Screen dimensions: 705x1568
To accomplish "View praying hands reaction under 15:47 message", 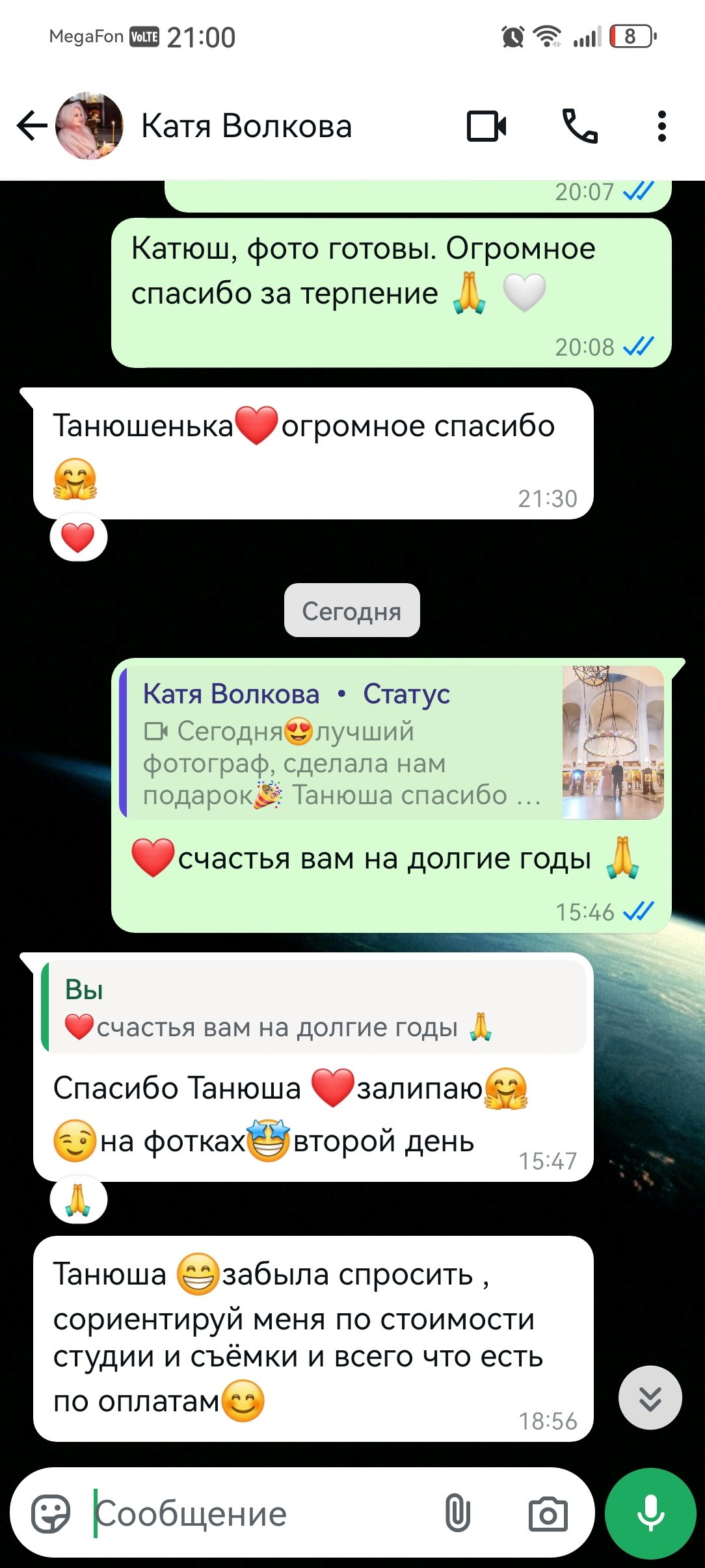I will [79, 1200].
